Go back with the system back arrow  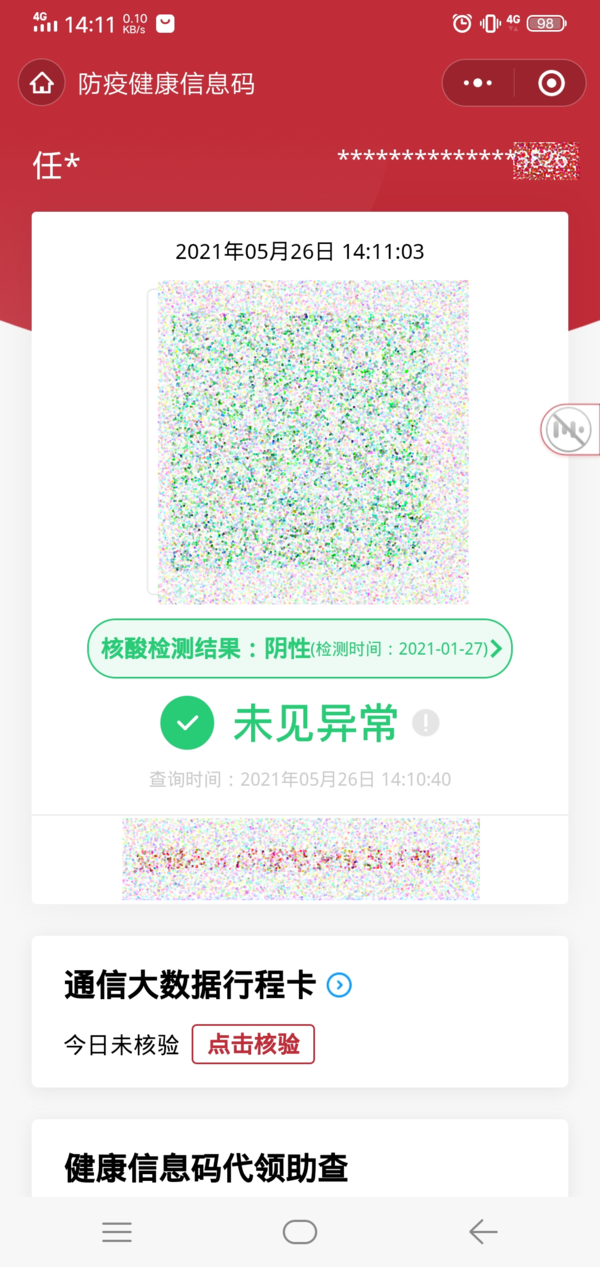tap(483, 1232)
